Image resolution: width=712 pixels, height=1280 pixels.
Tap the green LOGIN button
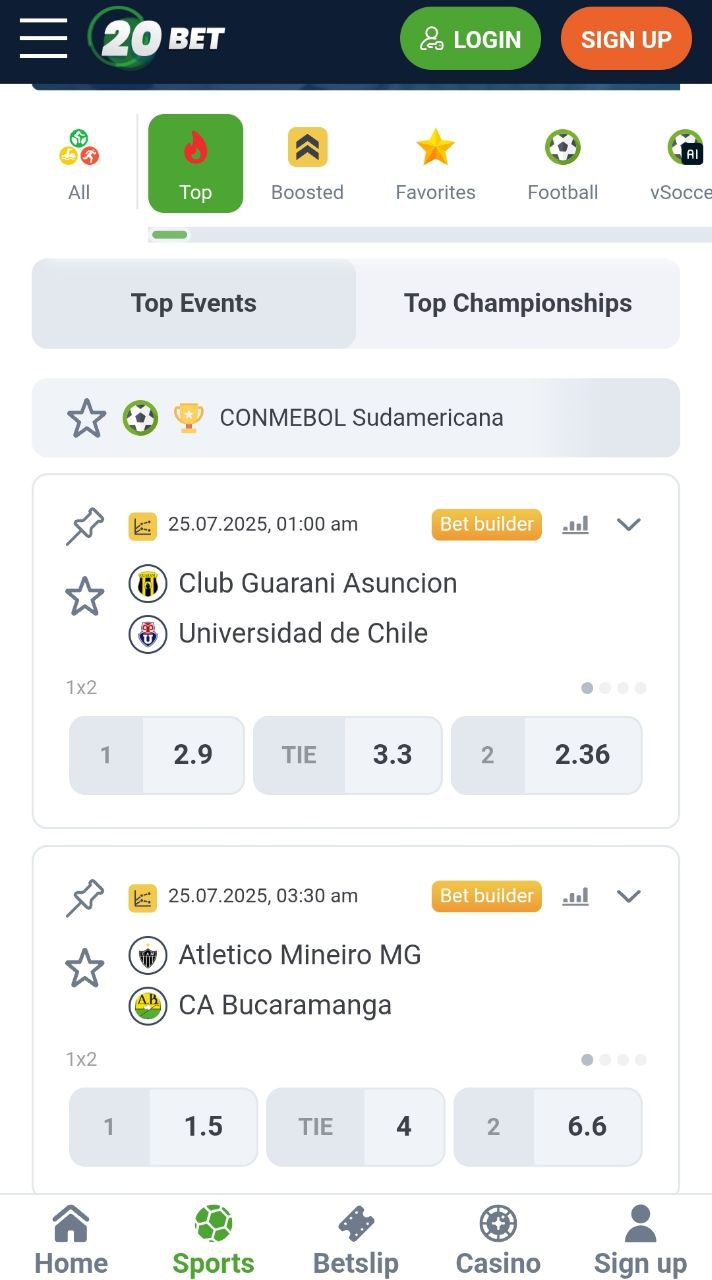pyautogui.click(x=470, y=39)
